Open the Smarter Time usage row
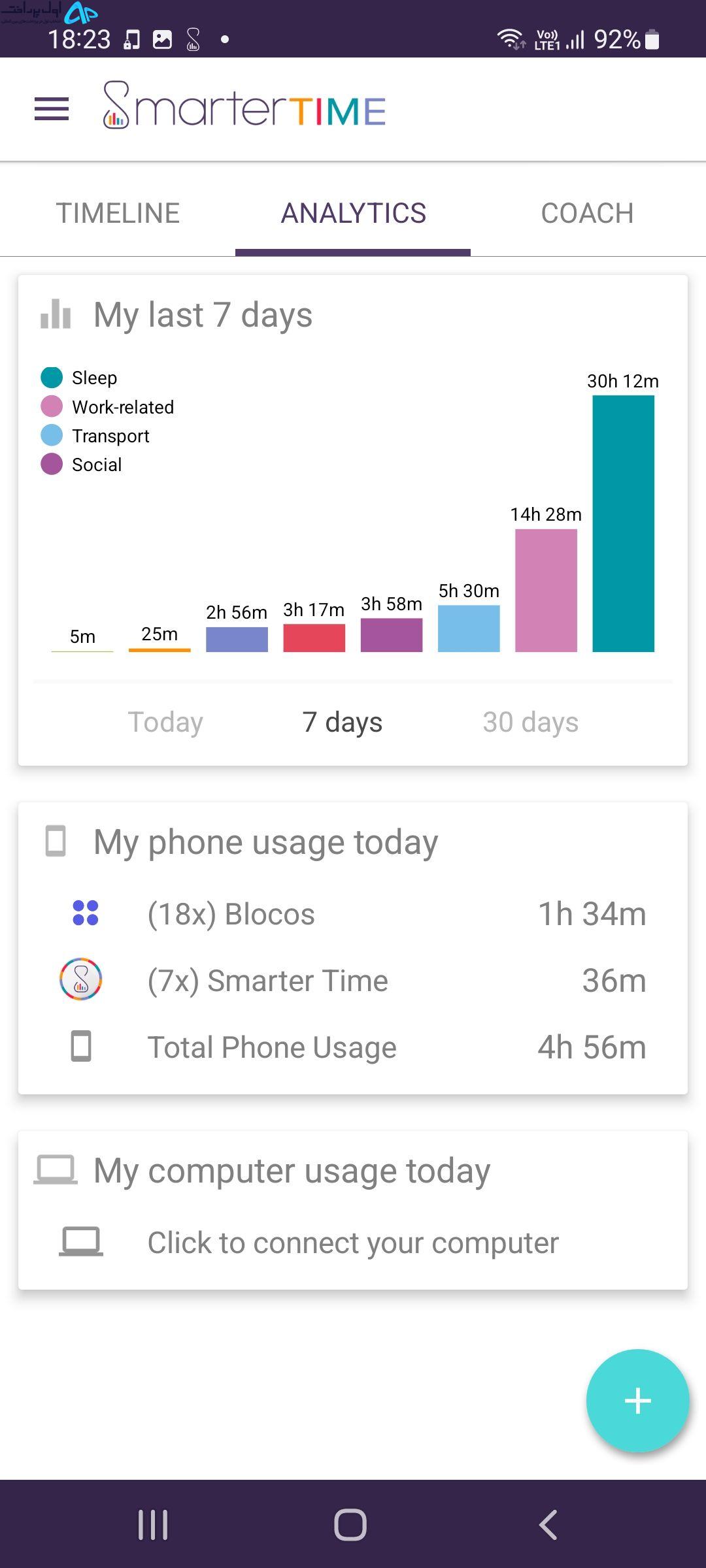 [x=353, y=980]
